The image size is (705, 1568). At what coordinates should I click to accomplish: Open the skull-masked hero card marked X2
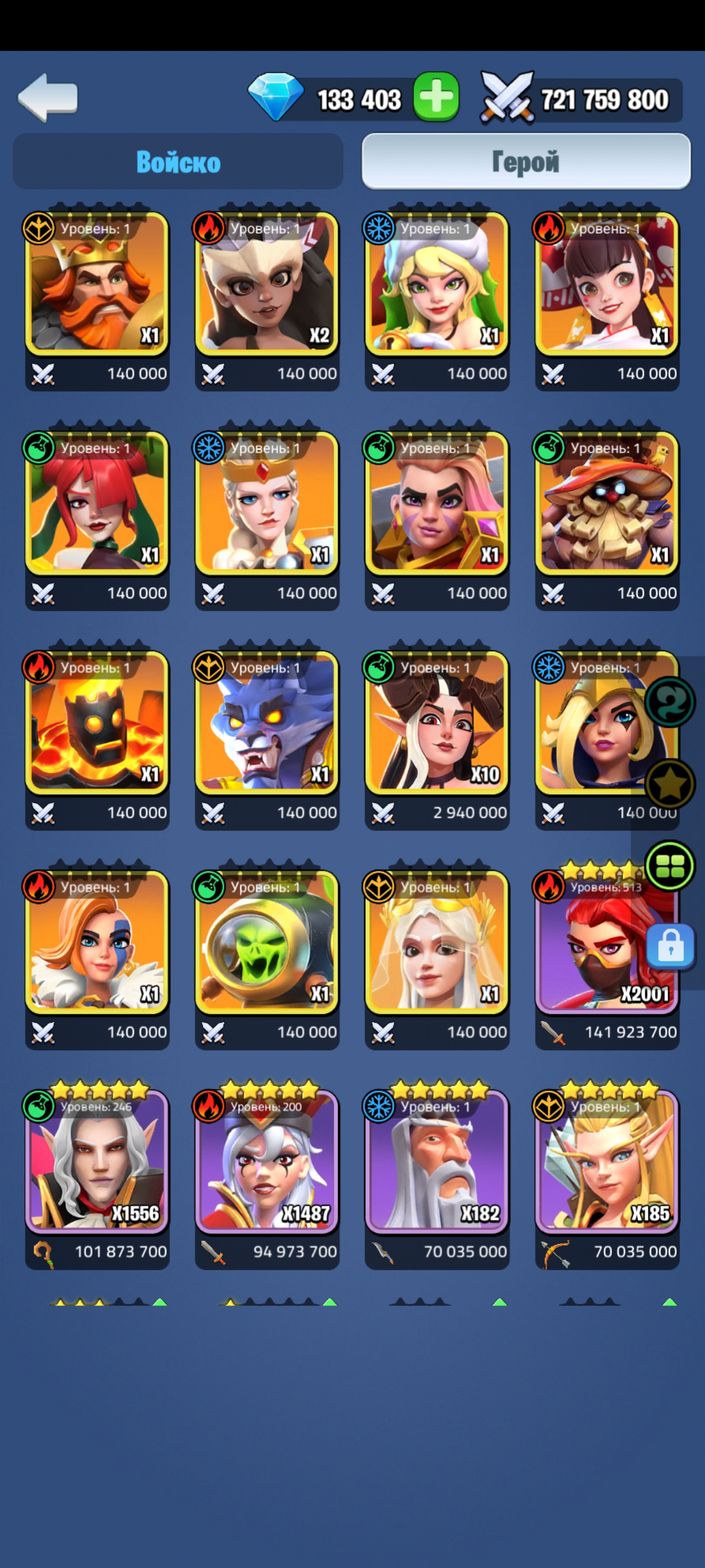coord(266,298)
